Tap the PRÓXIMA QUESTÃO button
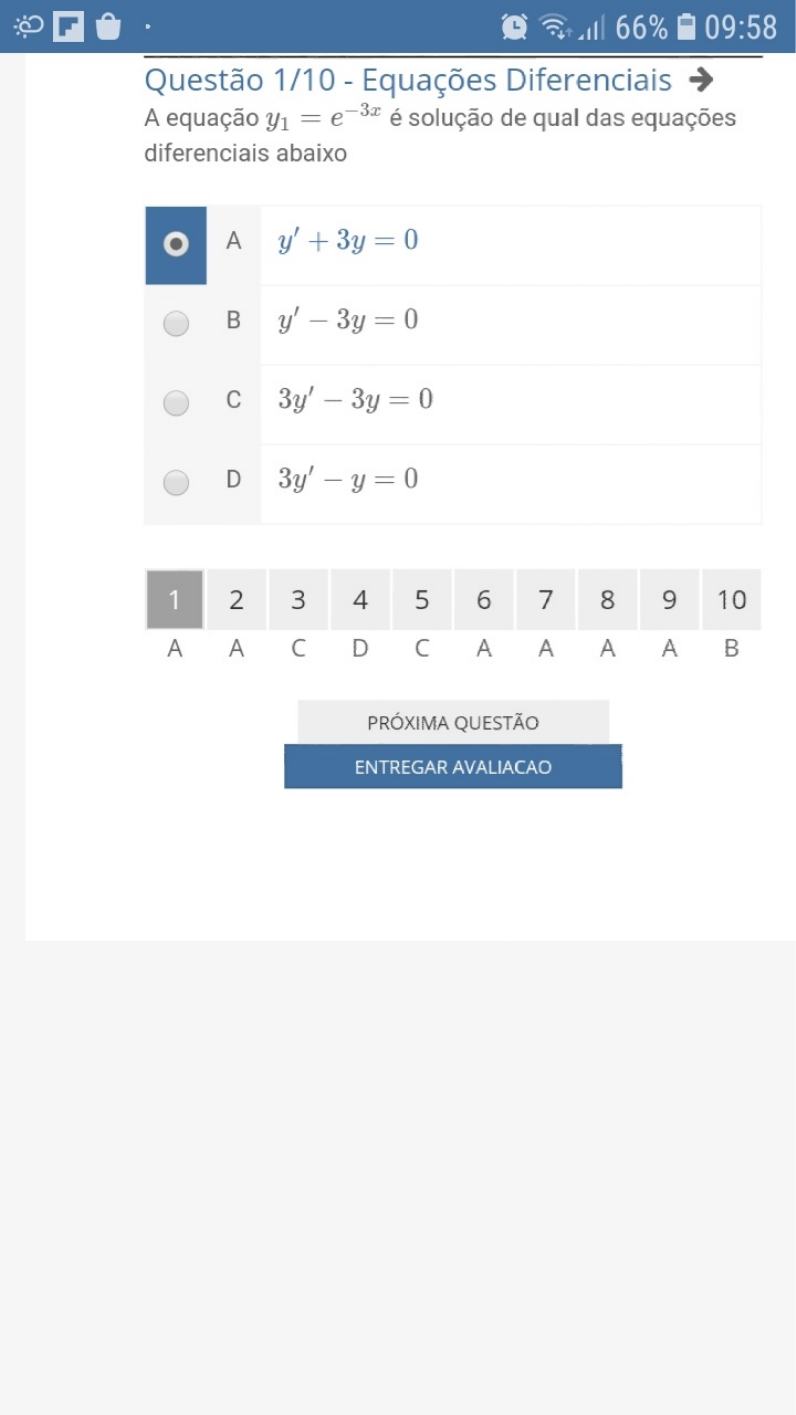The height and width of the screenshot is (1415, 796). 453,722
